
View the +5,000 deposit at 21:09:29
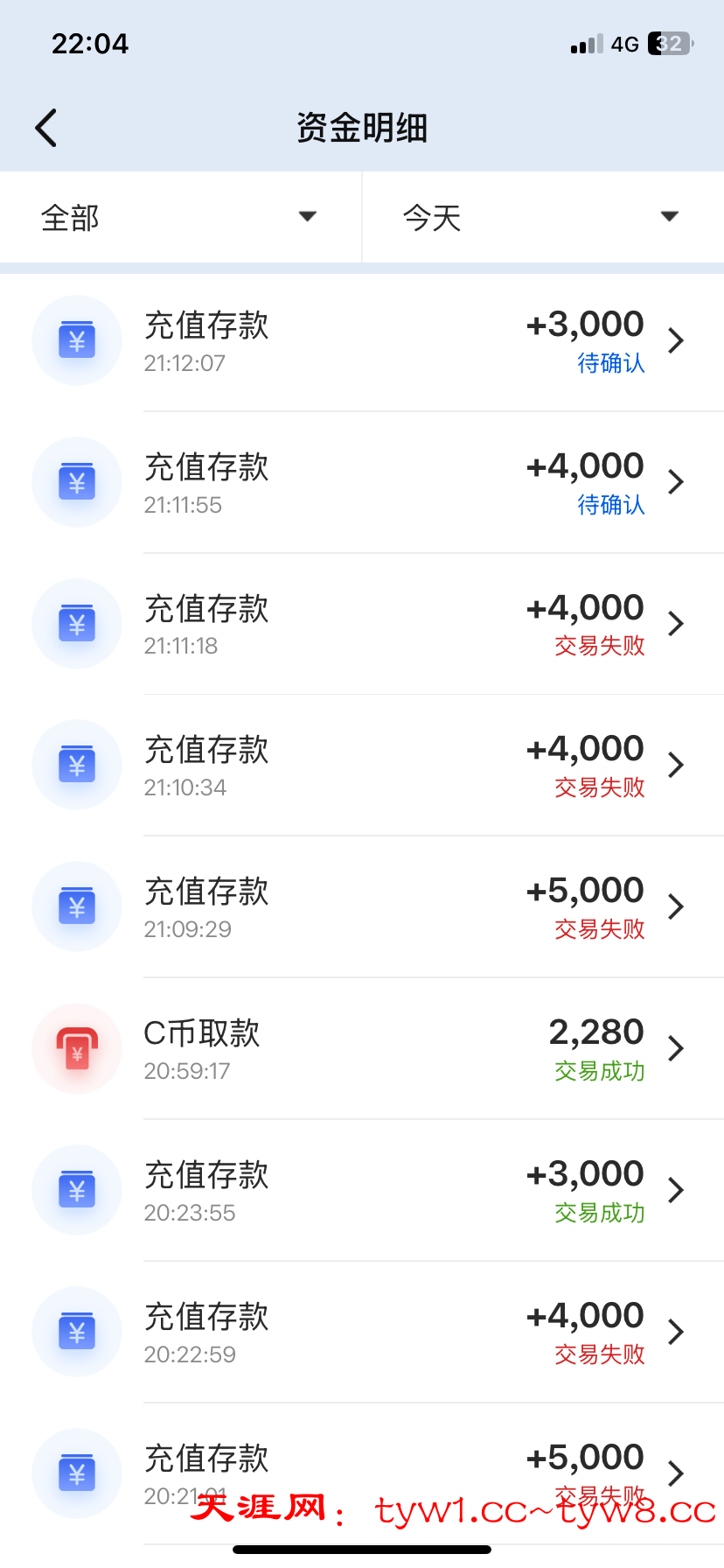point(362,907)
